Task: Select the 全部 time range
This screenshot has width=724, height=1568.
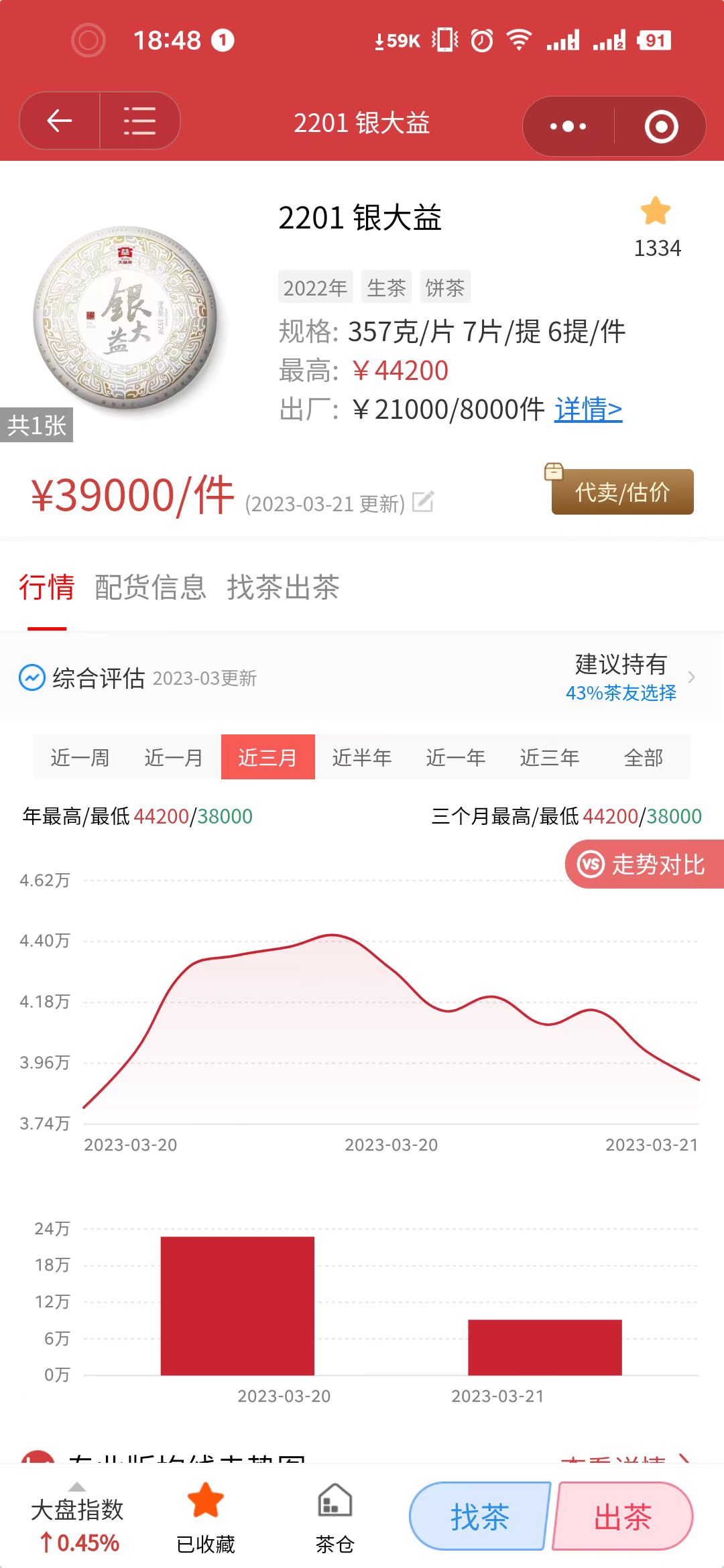Action: 644,757
